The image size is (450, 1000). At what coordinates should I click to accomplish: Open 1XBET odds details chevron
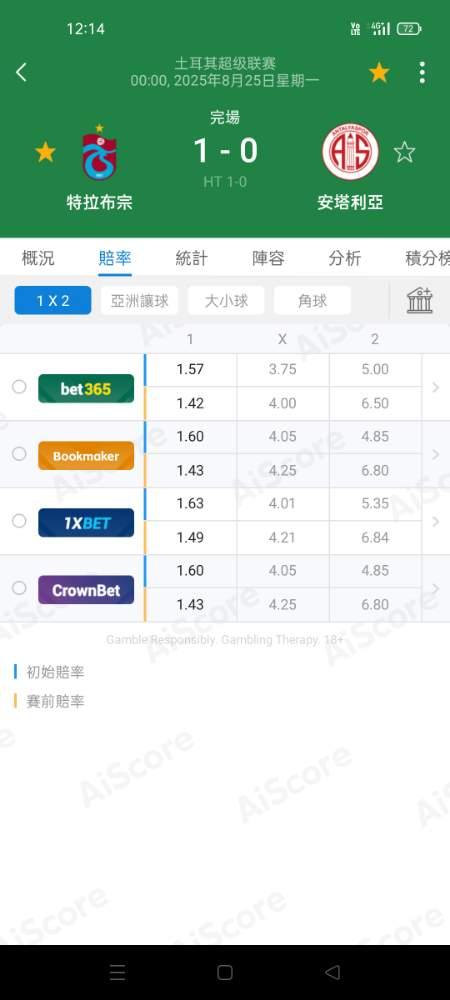coord(436,521)
